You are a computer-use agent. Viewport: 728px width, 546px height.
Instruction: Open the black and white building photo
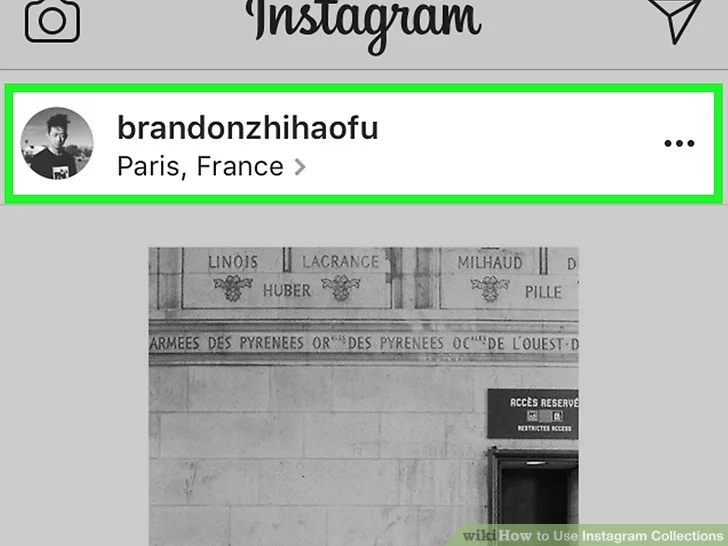[363, 395]
